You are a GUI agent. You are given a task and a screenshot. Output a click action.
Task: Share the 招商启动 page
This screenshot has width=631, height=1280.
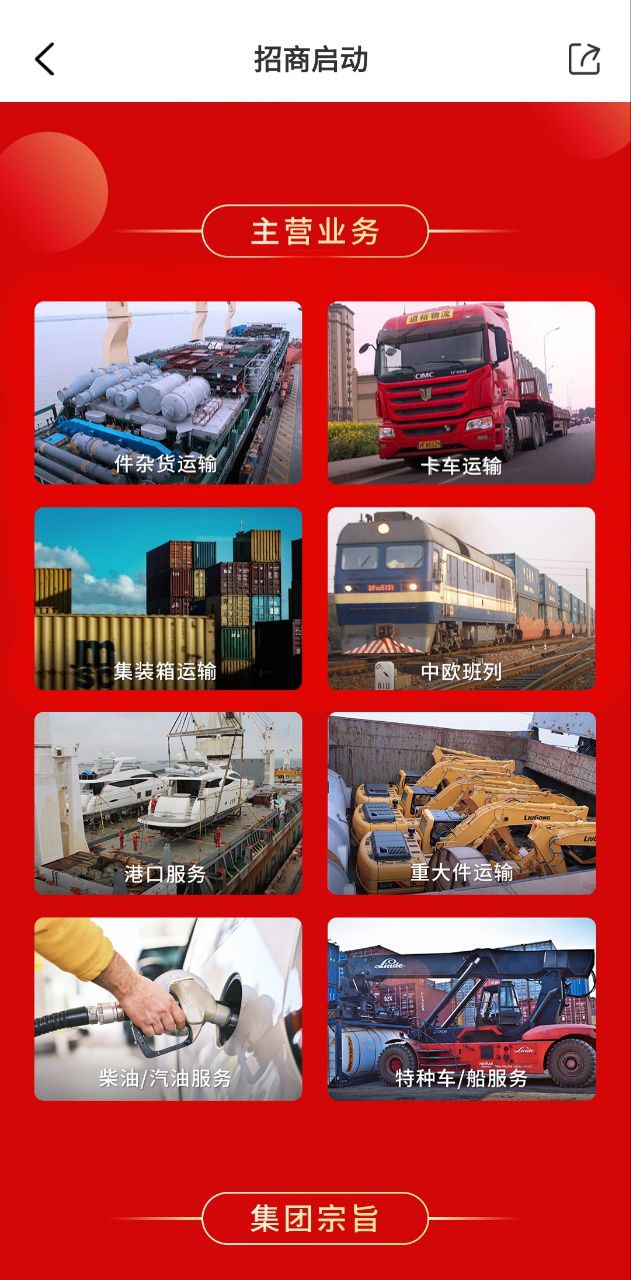[584, 59]
